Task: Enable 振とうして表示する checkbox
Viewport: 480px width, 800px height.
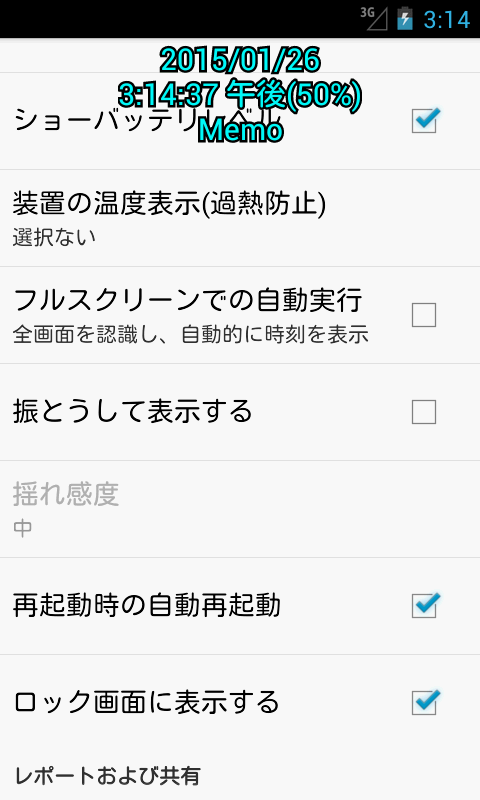Action: [424, 412]
